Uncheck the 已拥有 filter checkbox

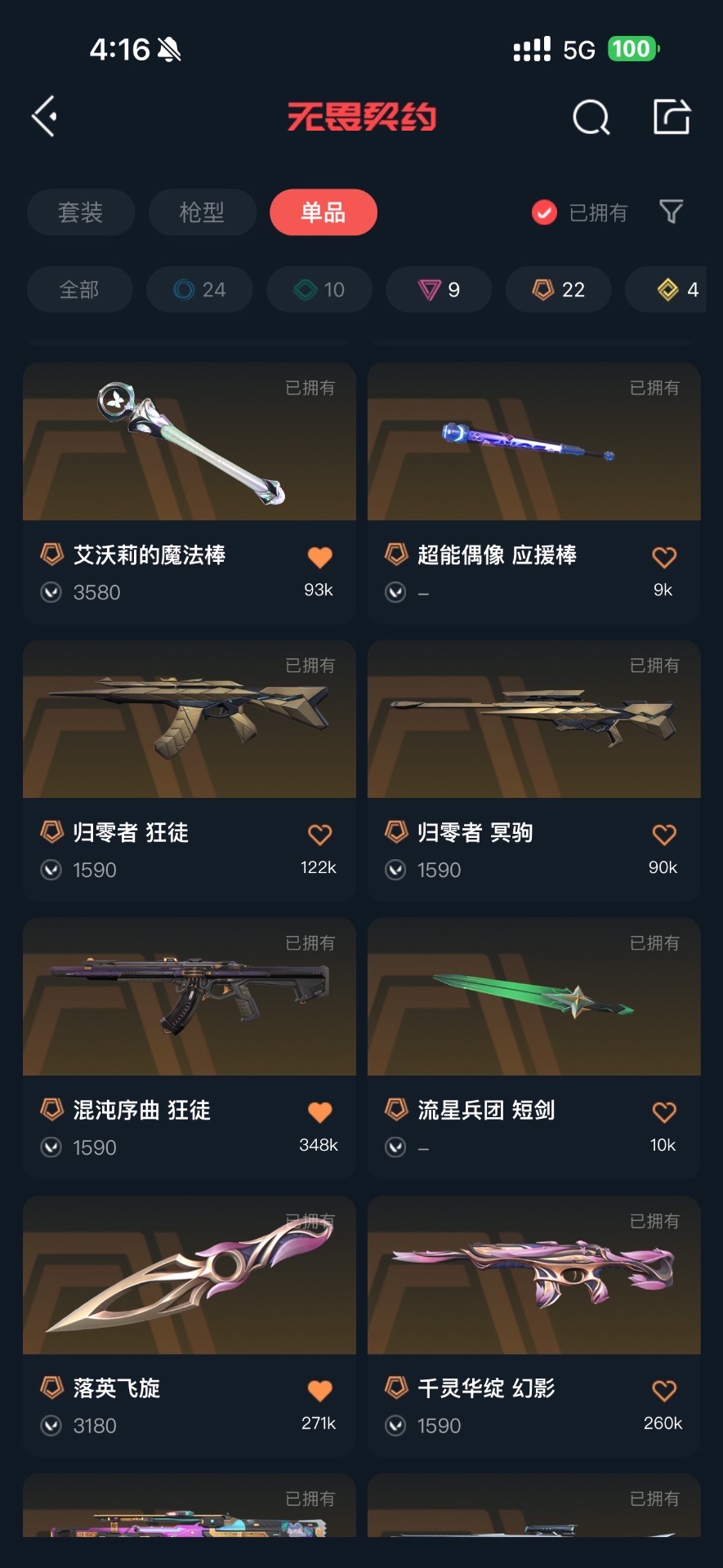[544, 212]
